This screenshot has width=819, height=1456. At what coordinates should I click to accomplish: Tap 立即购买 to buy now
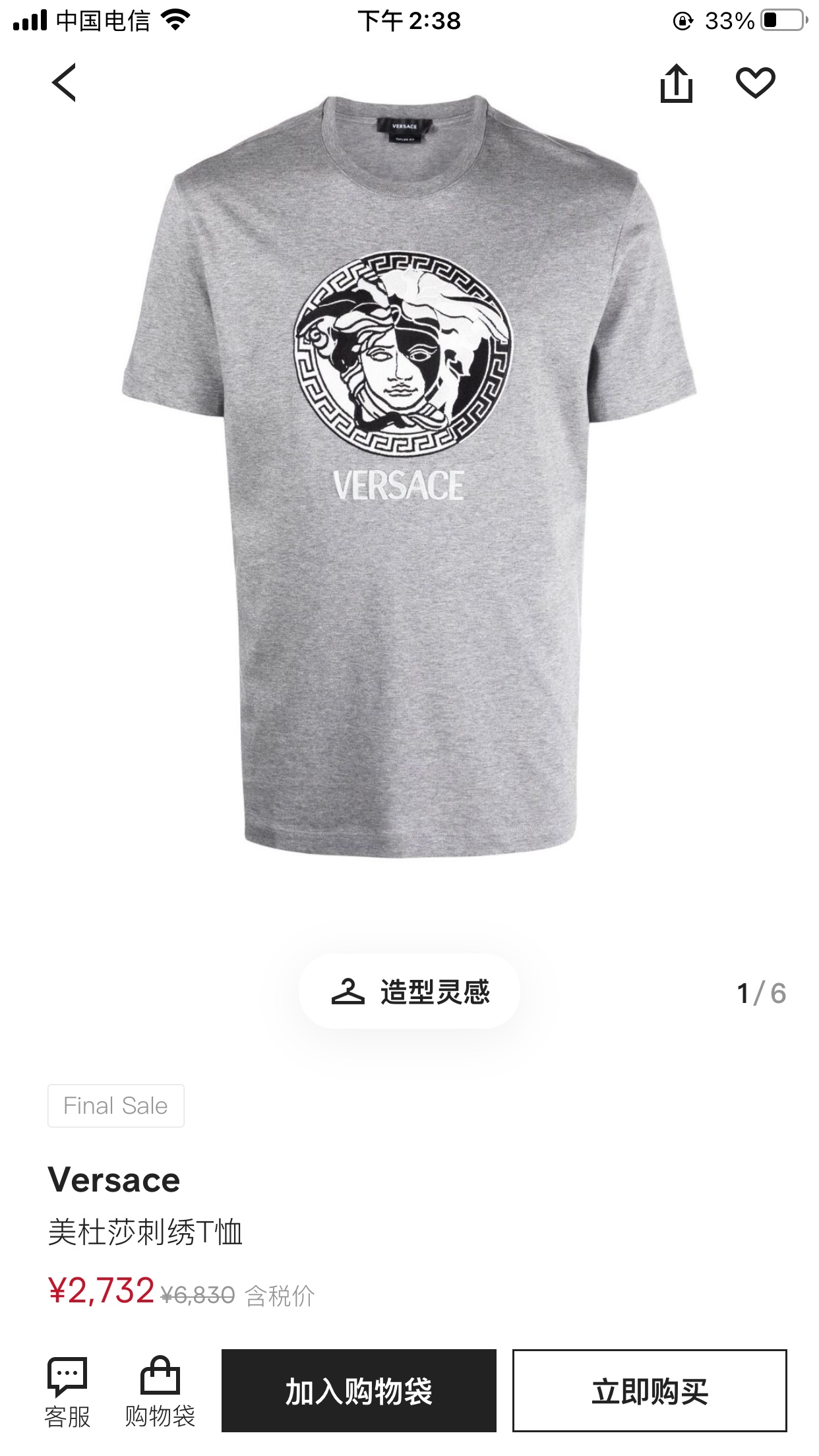pos(650,1391)
